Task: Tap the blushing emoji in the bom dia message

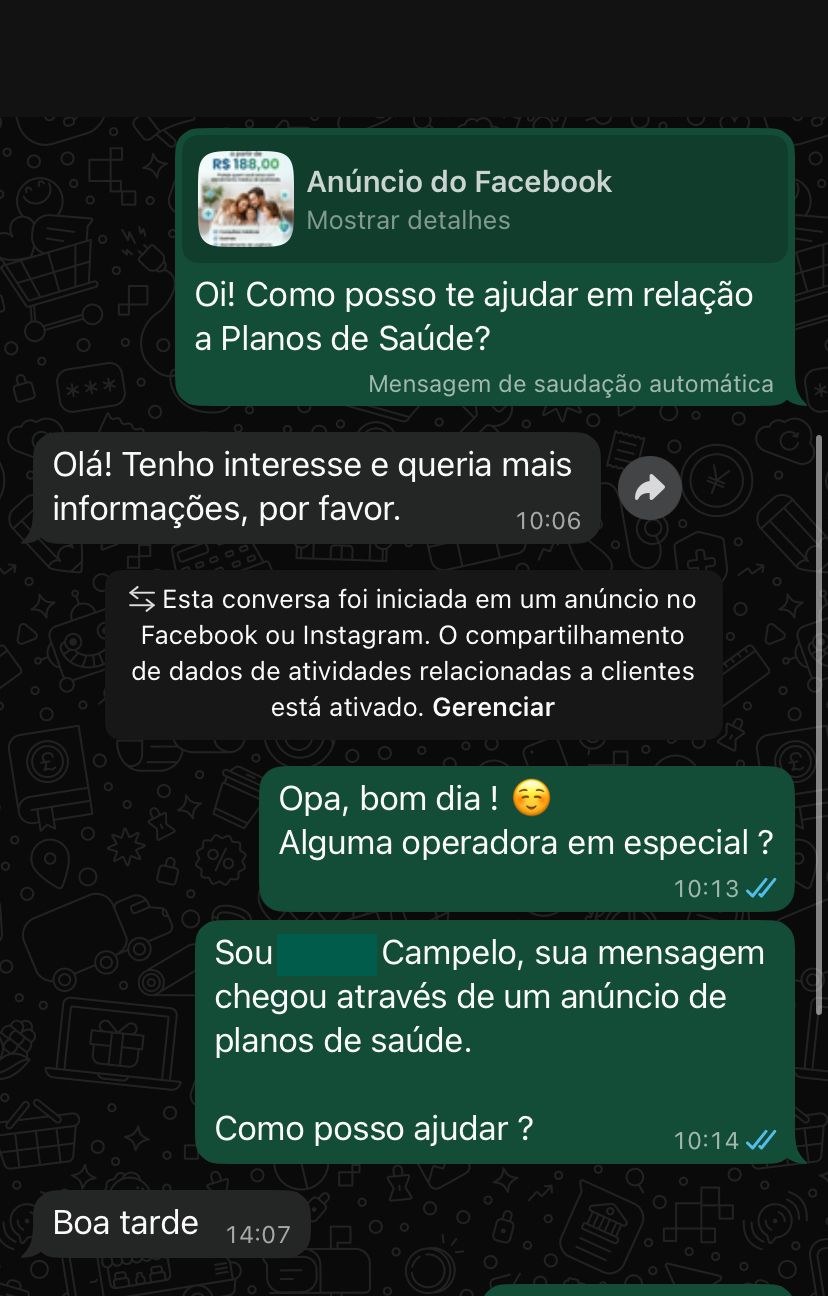Action: click(531, 797)
